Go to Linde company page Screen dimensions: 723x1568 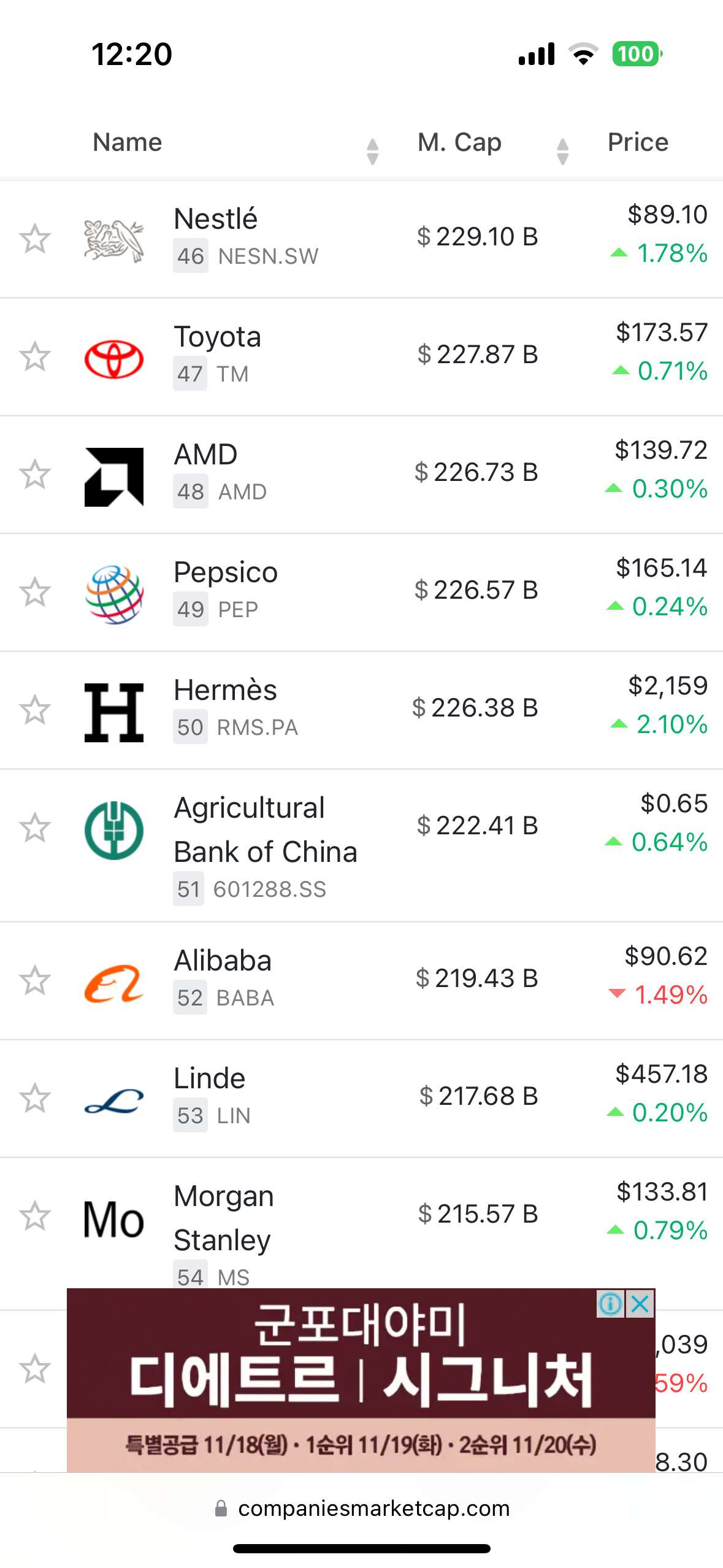pyautogui.click(x=209, y=1079)
